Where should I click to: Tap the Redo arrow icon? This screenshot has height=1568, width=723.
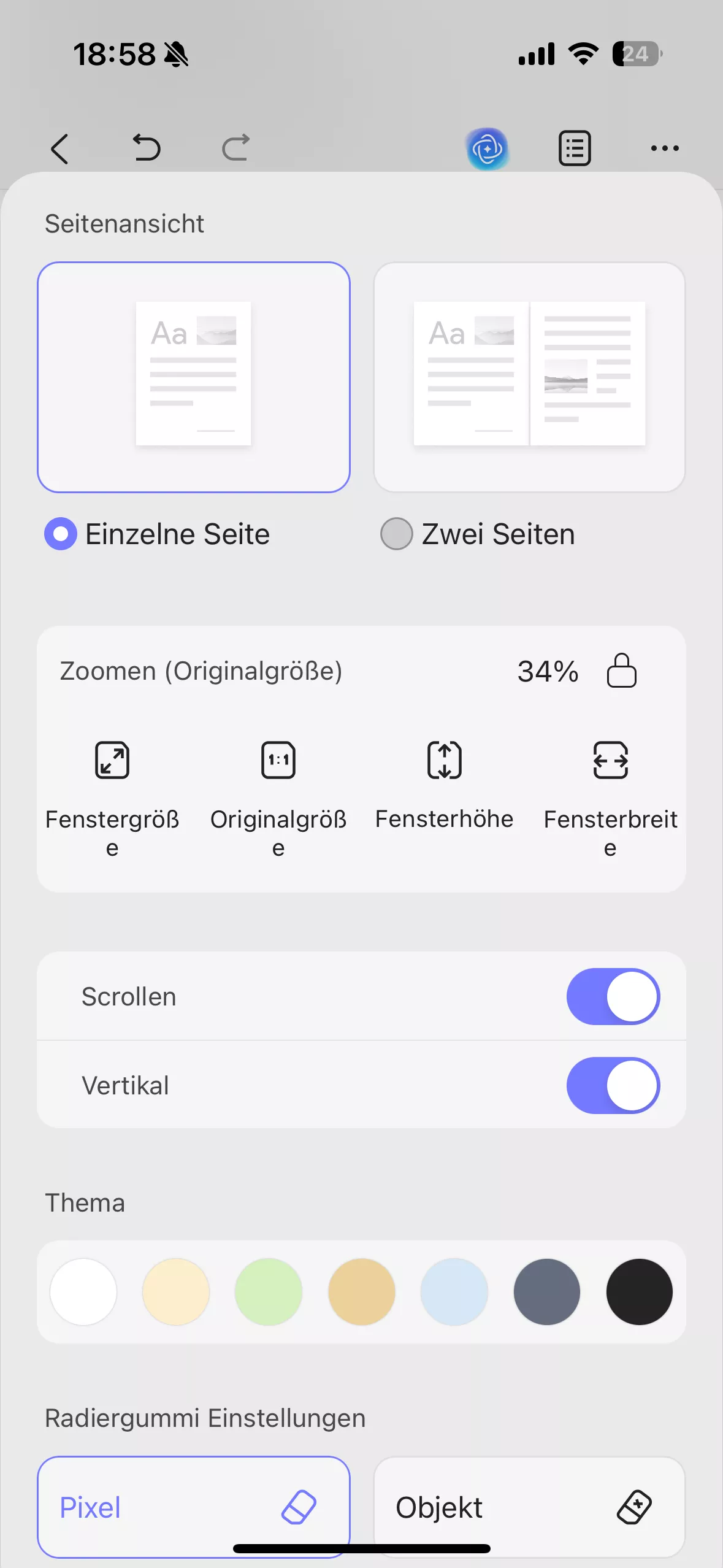(236, 148)
